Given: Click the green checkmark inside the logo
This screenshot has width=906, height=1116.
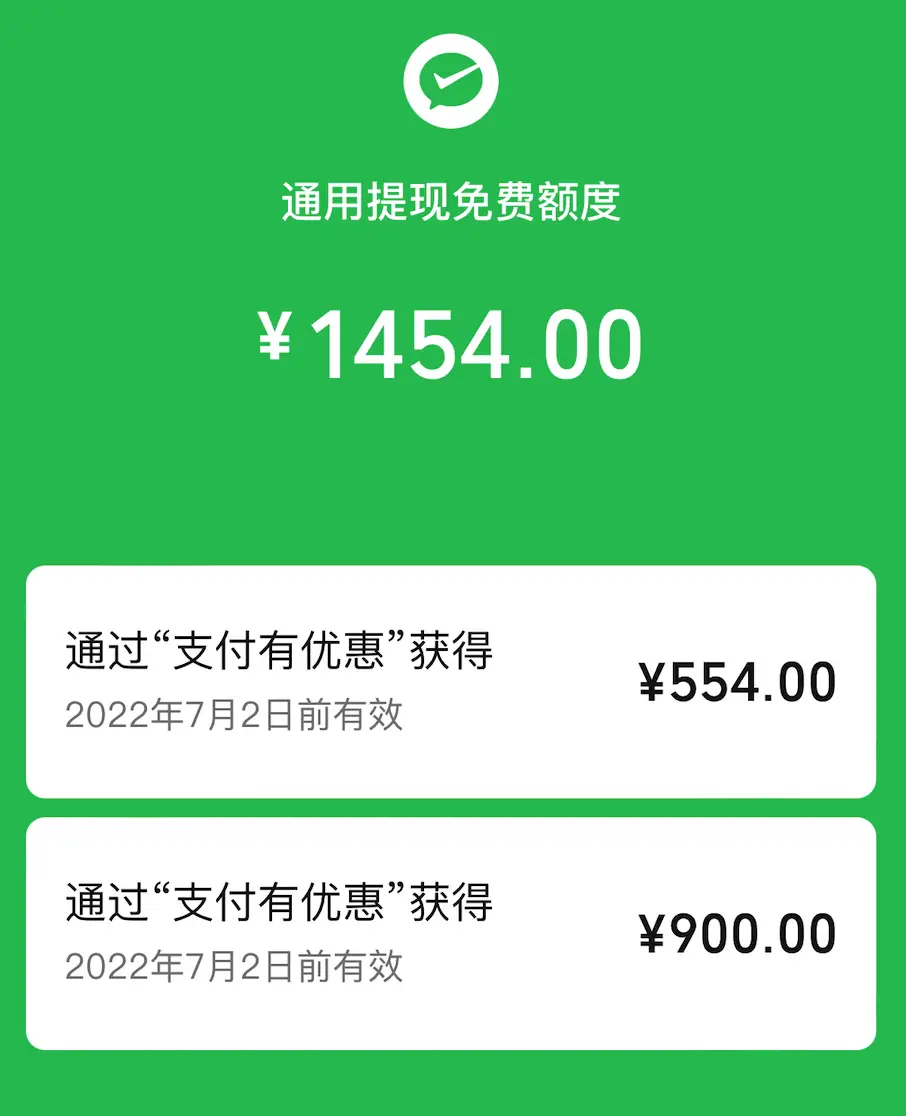Looking at the screenshot, I should click(x=452, y=78).
